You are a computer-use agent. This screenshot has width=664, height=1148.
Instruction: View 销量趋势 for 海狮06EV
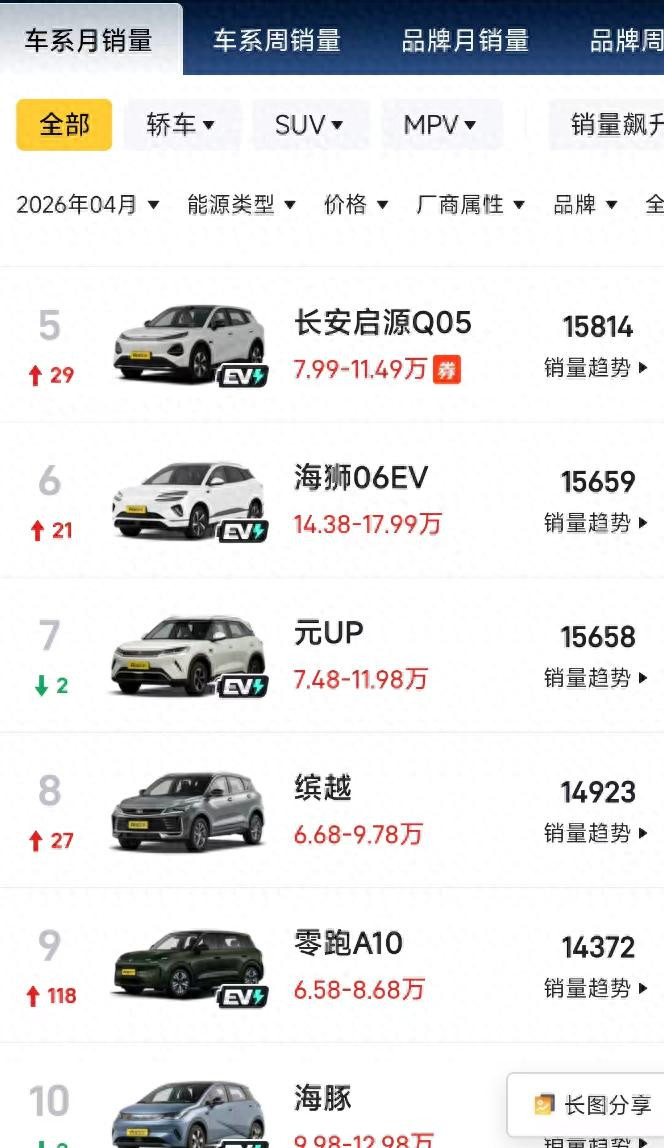pyautogui.click(x=596, y=523)
